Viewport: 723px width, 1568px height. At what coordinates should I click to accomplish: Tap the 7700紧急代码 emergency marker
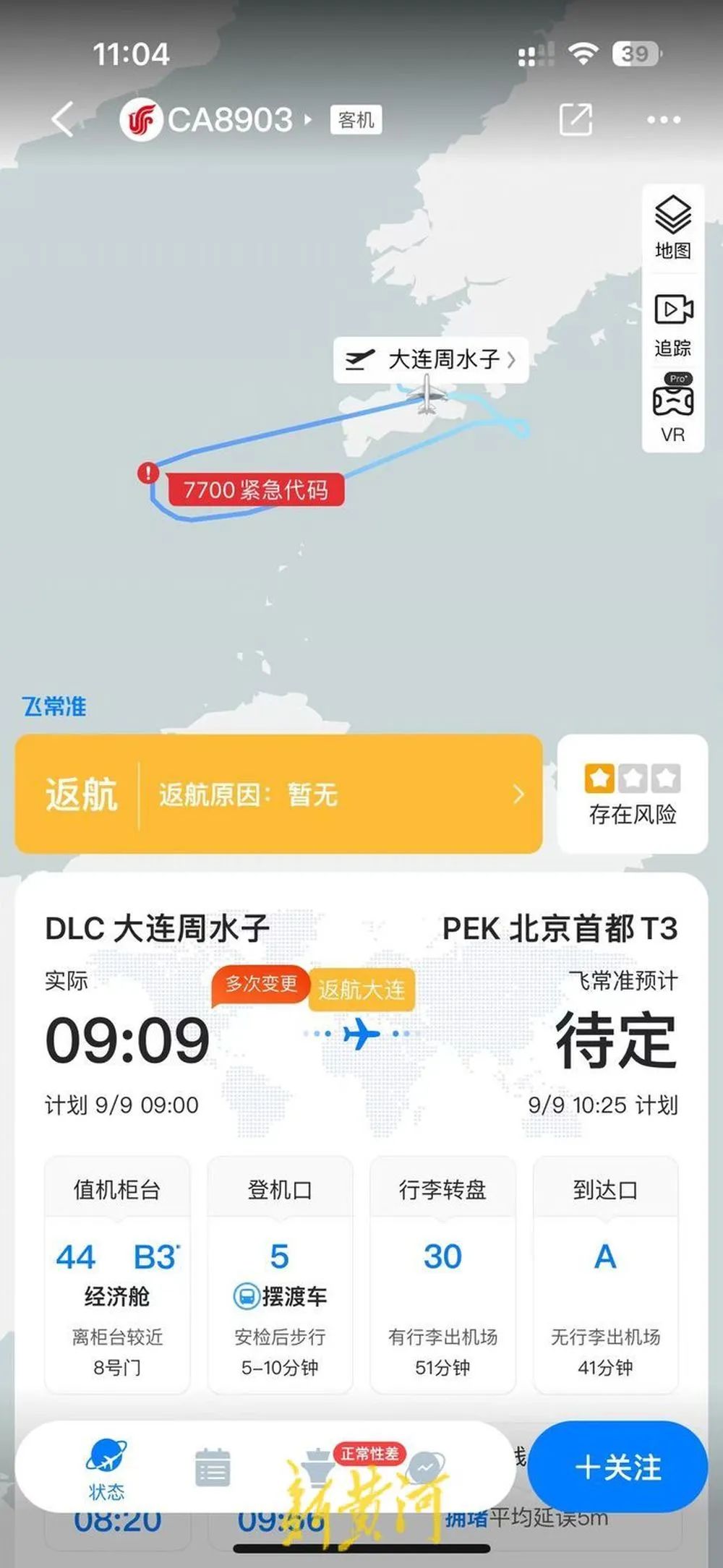pyautogui.click(x=255, y=489)
